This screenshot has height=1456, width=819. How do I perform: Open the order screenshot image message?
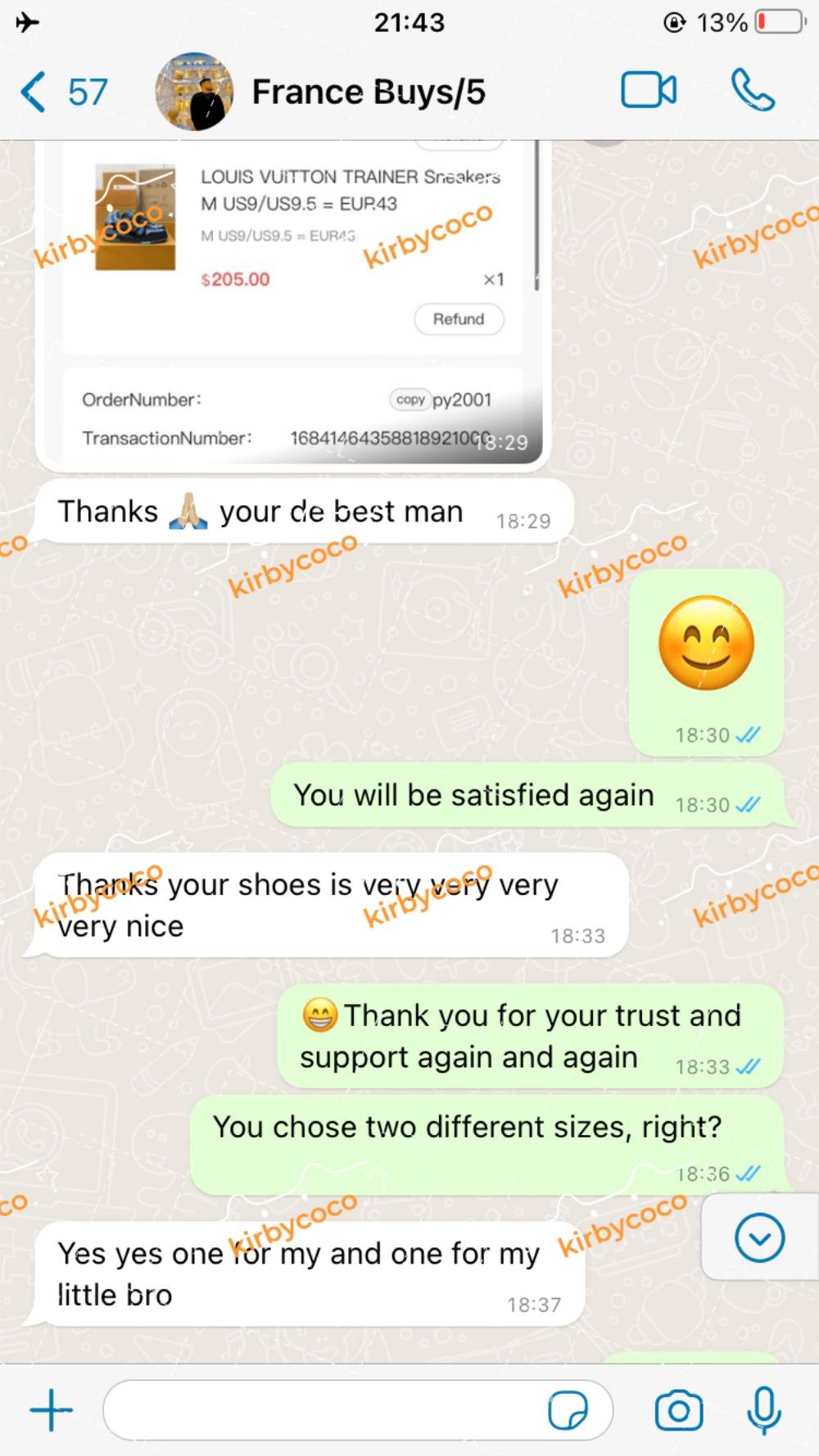point(292,303)
